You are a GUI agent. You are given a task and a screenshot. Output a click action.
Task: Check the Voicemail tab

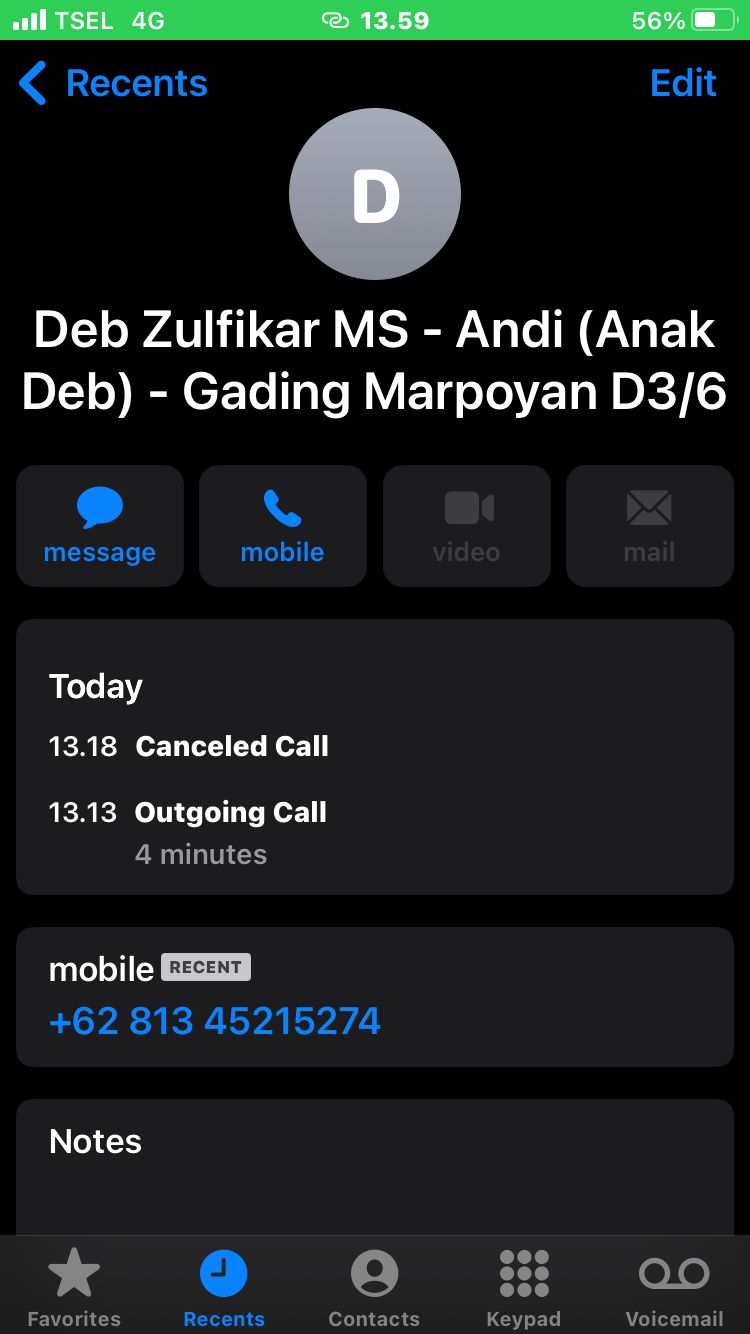click(x=674, y=1288)
